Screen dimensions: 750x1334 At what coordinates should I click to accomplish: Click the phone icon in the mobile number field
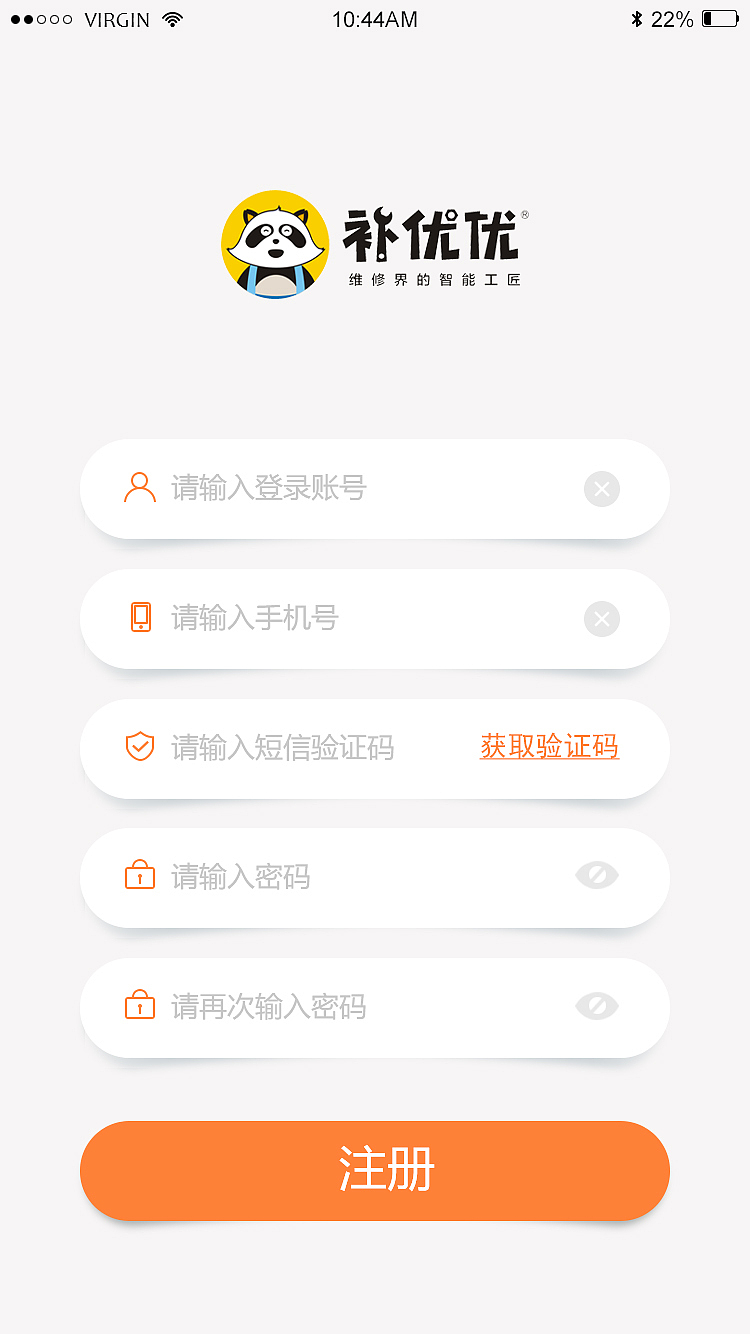pyautogui.click(x=140, y=618)
